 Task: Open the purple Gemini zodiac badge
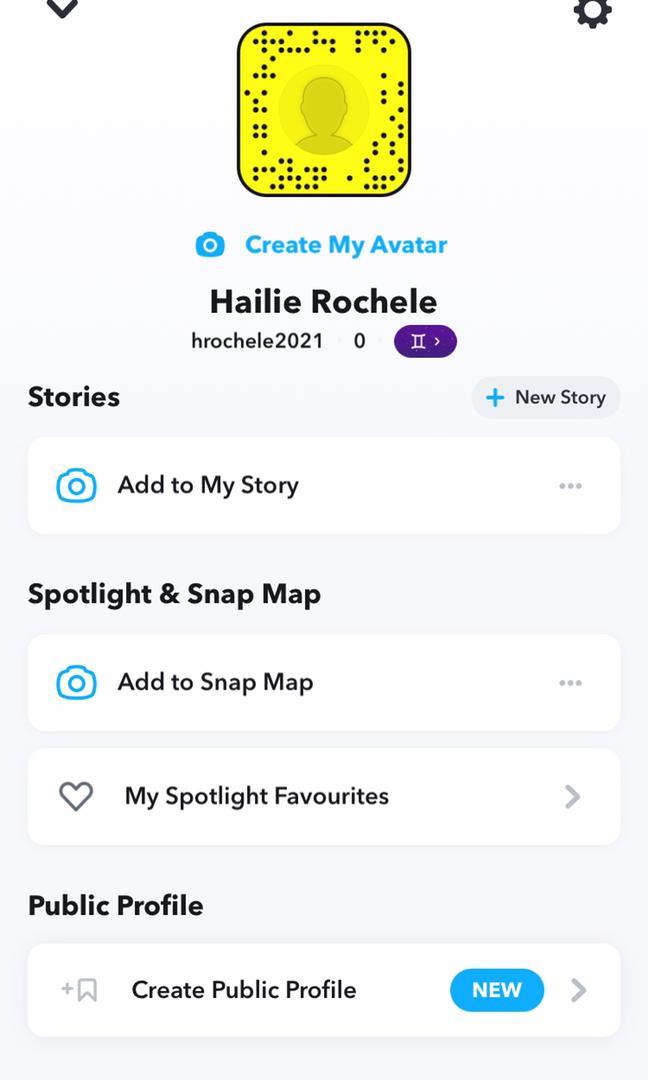click(x=425, y=341)
